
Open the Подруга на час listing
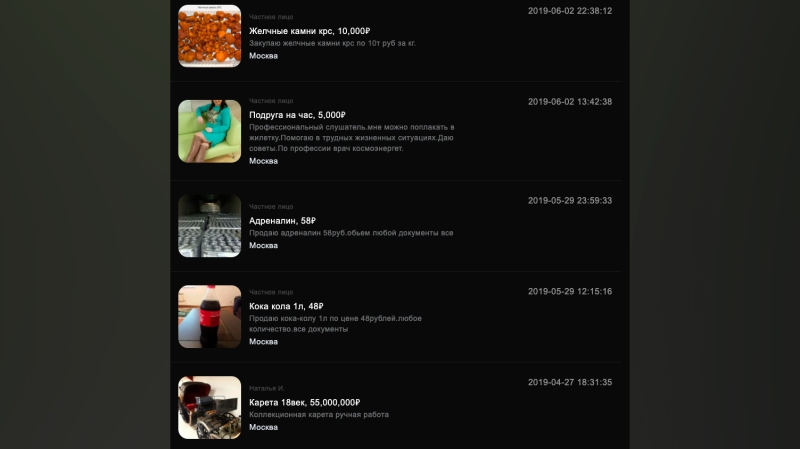click(296, 115)
